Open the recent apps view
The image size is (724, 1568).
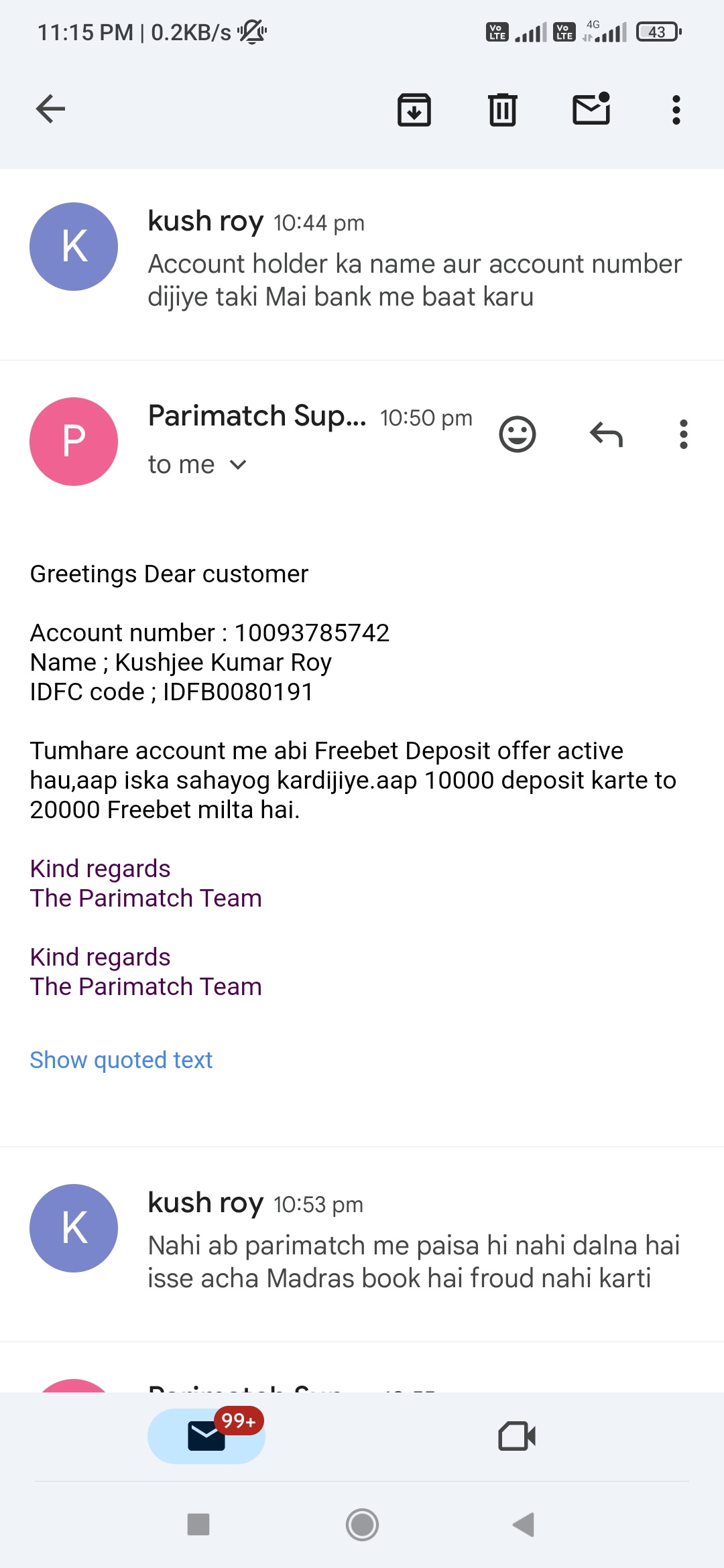coord(198,1524)
